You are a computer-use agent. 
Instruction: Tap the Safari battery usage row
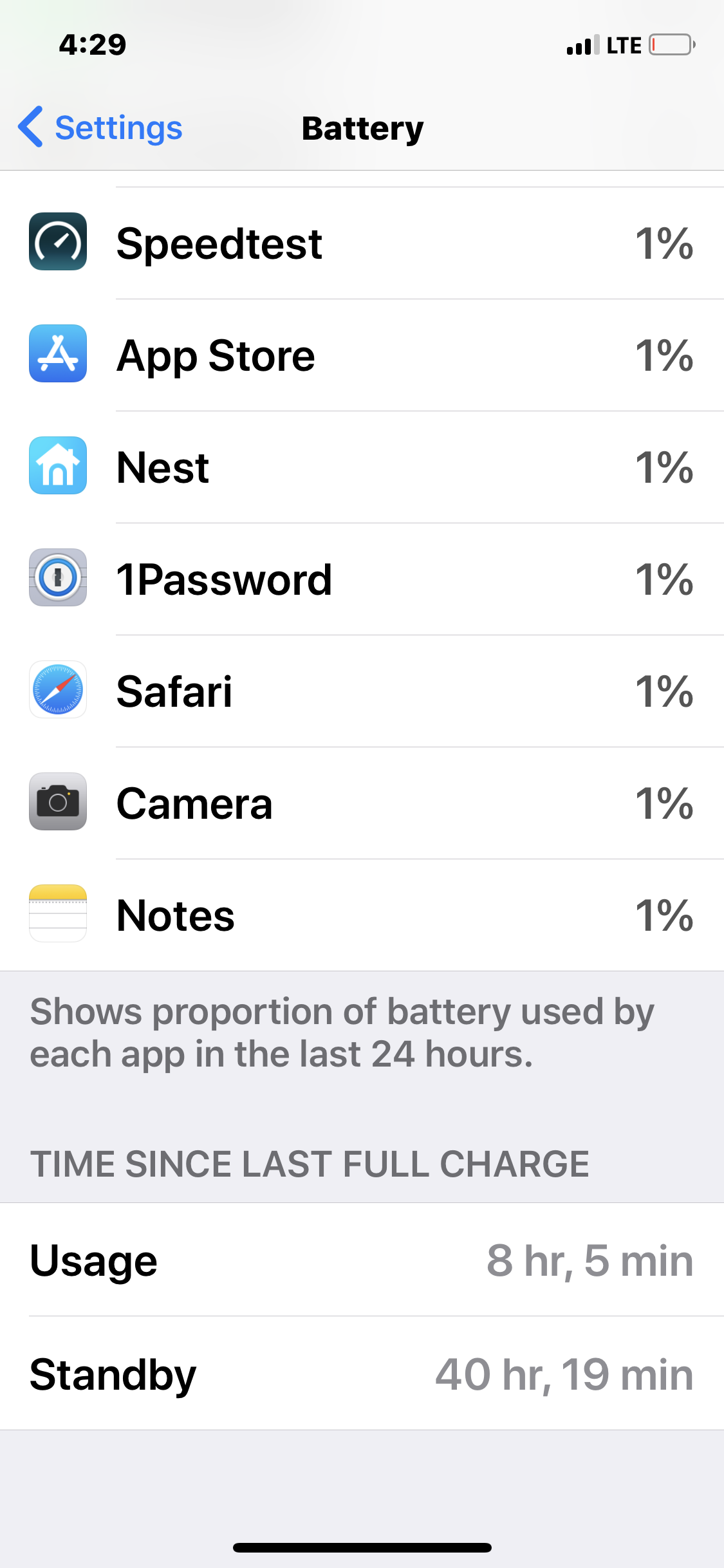click(362, 691)
